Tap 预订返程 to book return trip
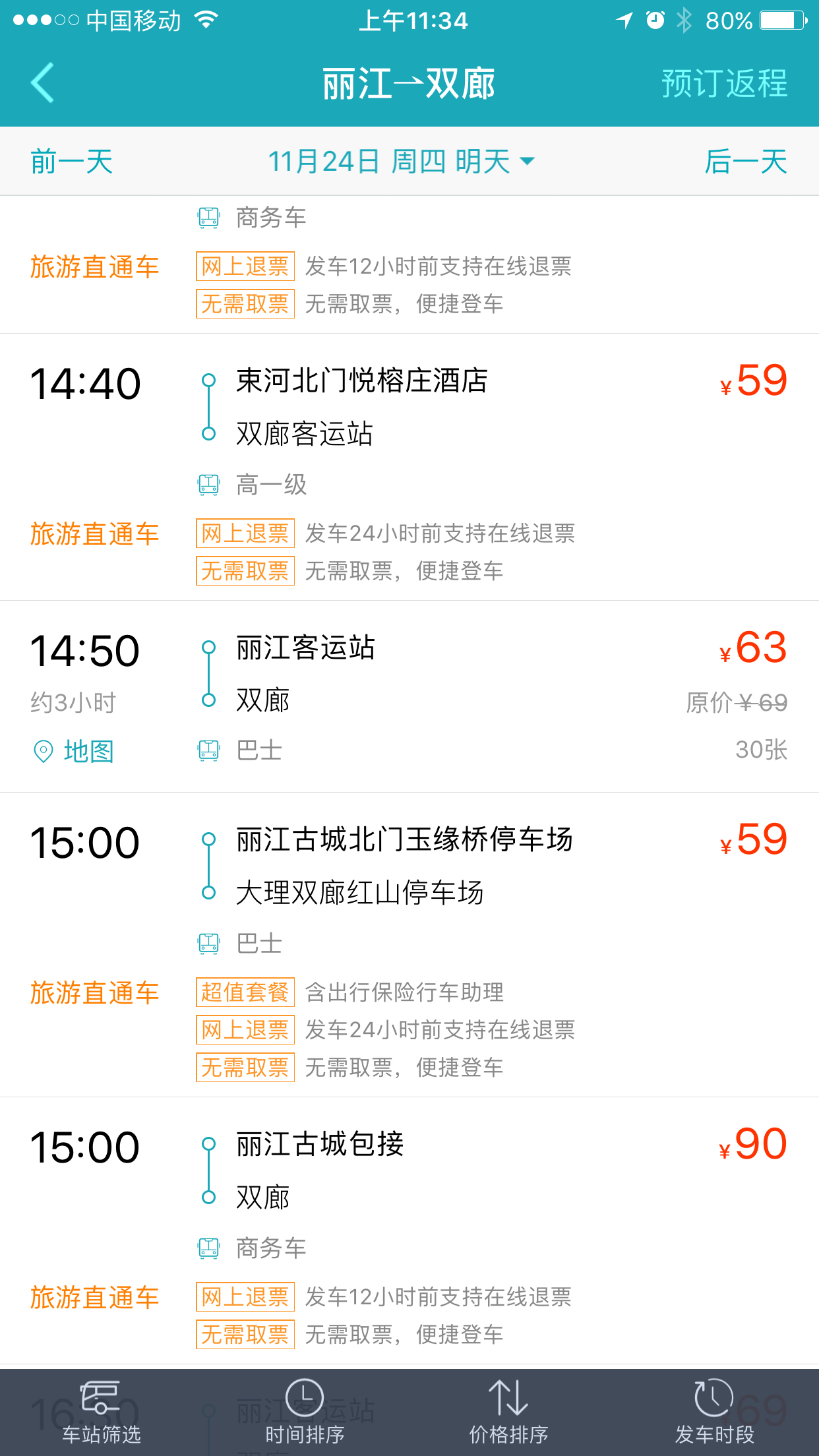819x1456 pixels. 723,84
